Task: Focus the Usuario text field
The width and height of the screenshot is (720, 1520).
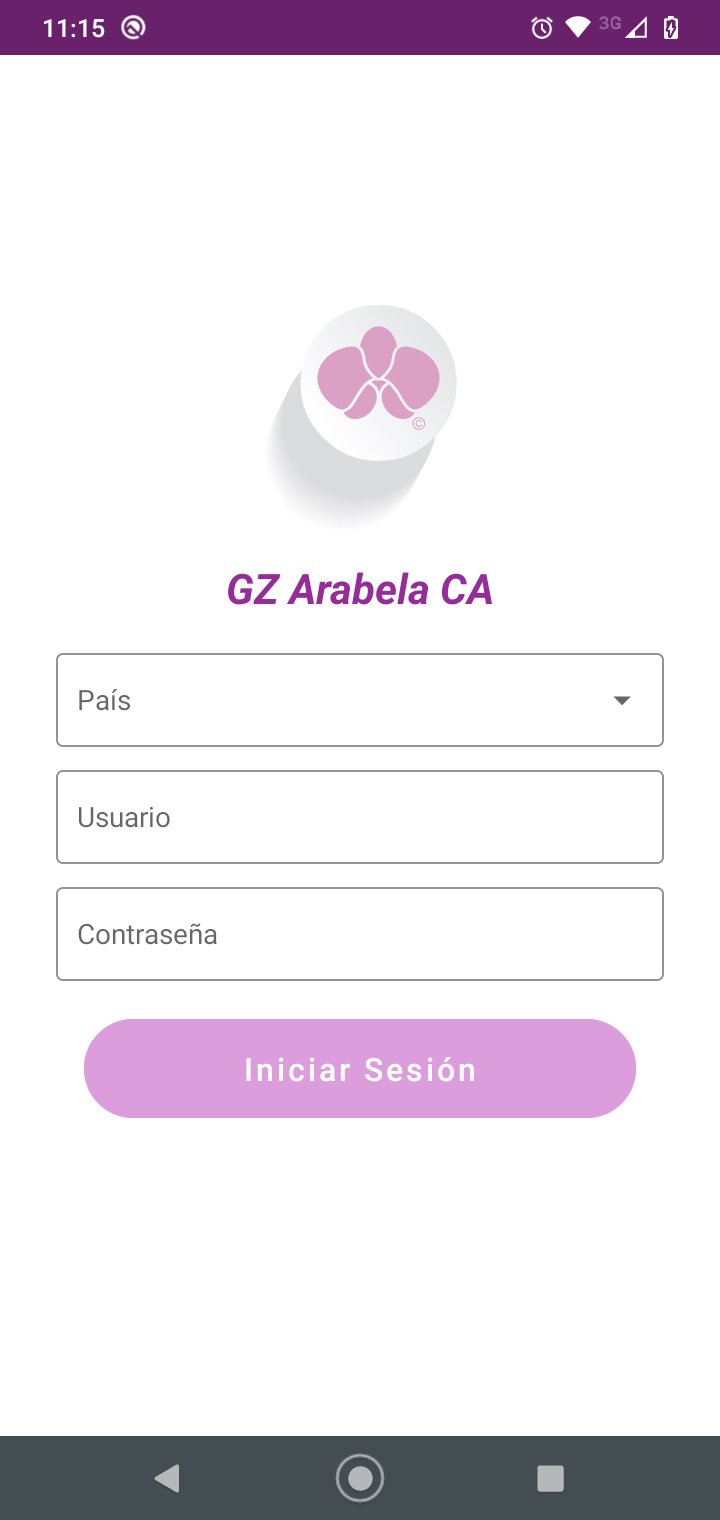Action: coord(360,817)
